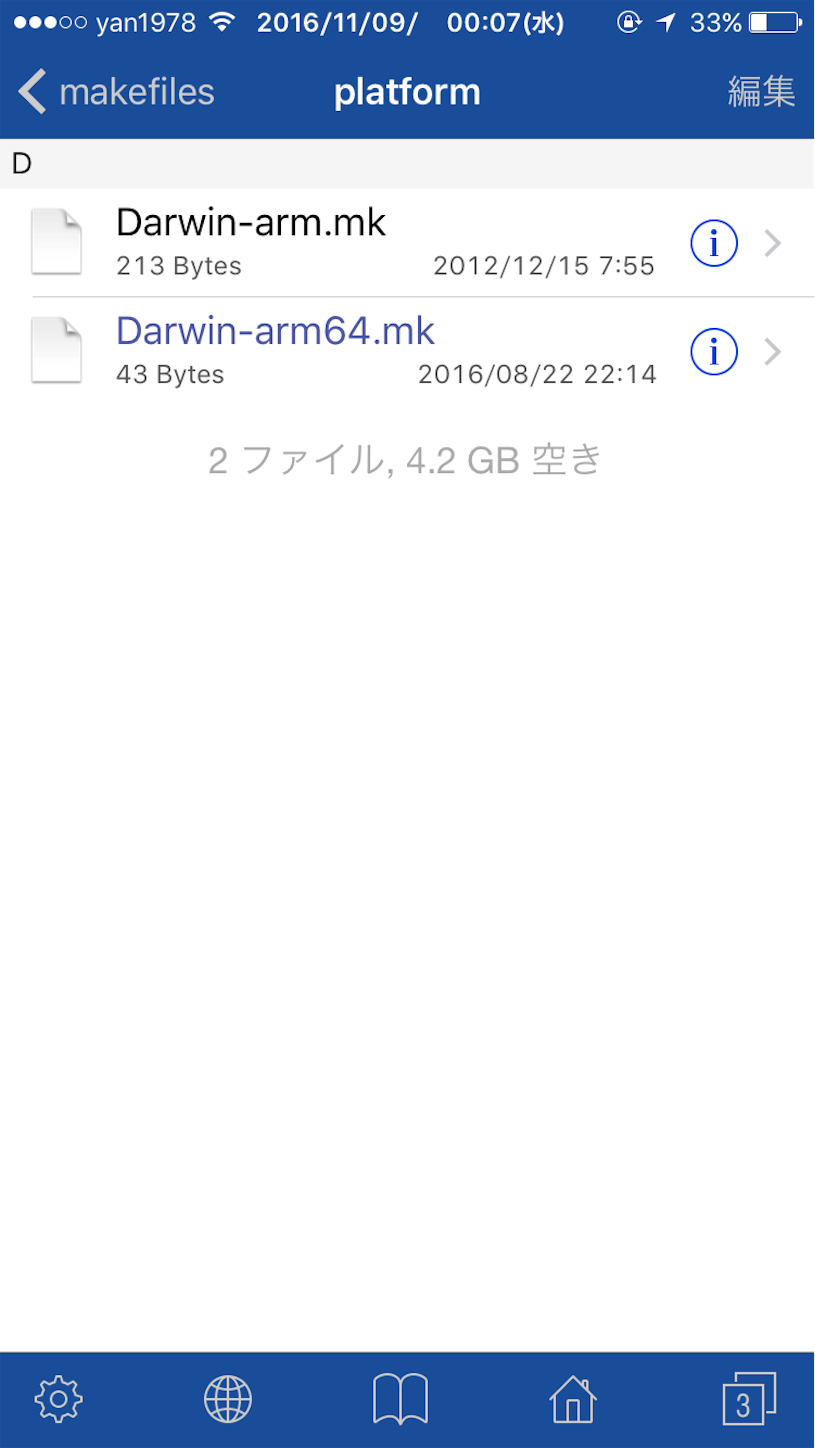
Task: Show info for Darwin-arm.mk
Action: point(714,243)
